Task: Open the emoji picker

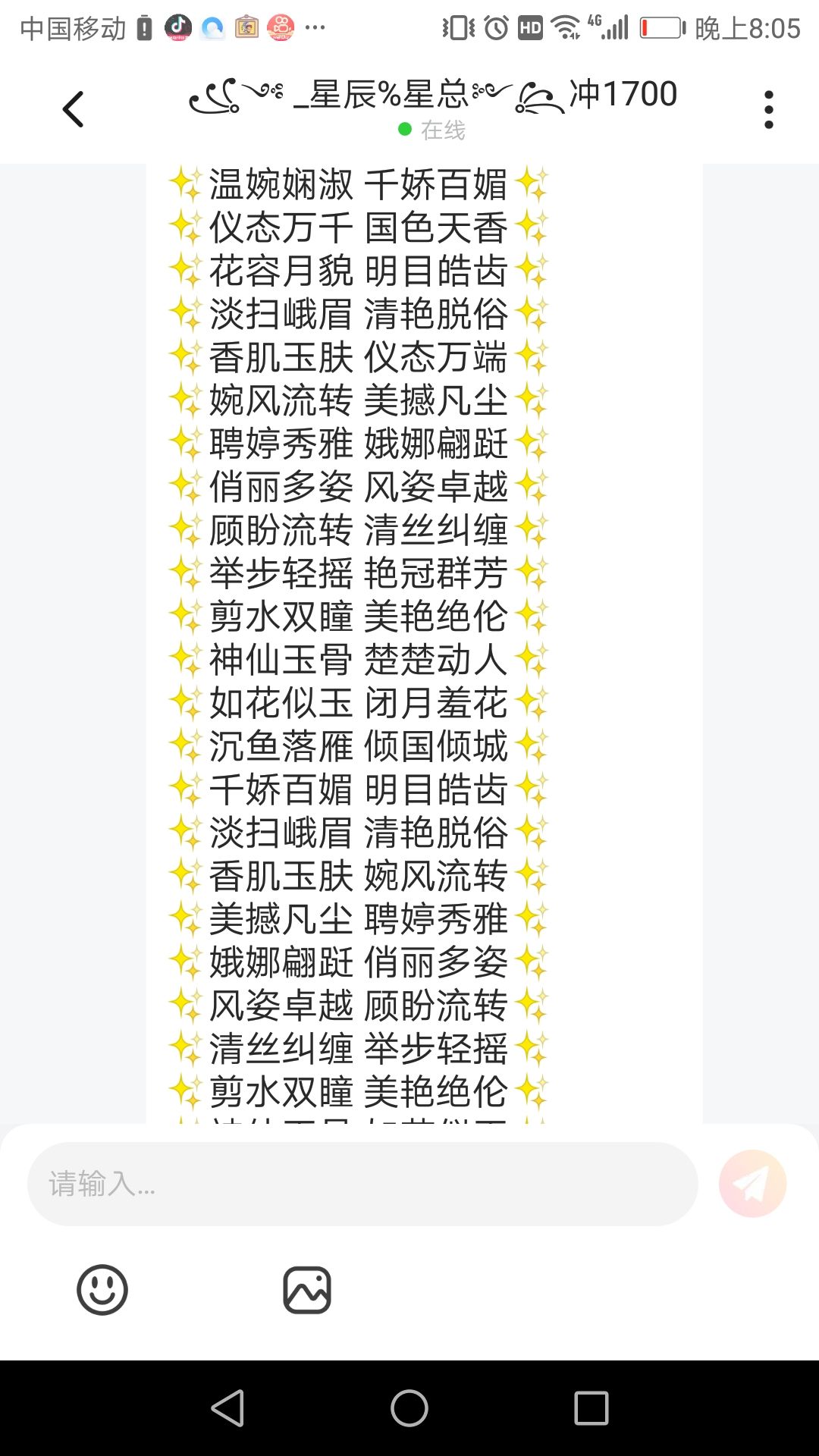Action: [x=102, y=1290]
